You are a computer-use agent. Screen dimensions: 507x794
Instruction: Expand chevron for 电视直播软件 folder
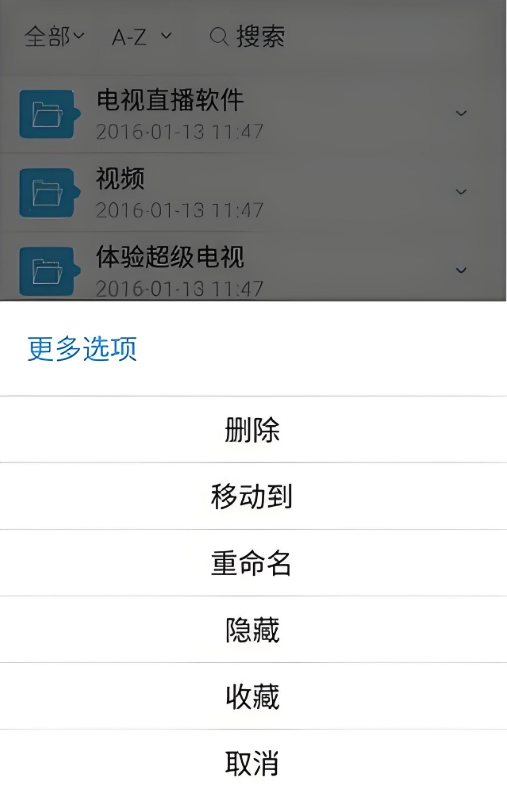click(461, 113)
